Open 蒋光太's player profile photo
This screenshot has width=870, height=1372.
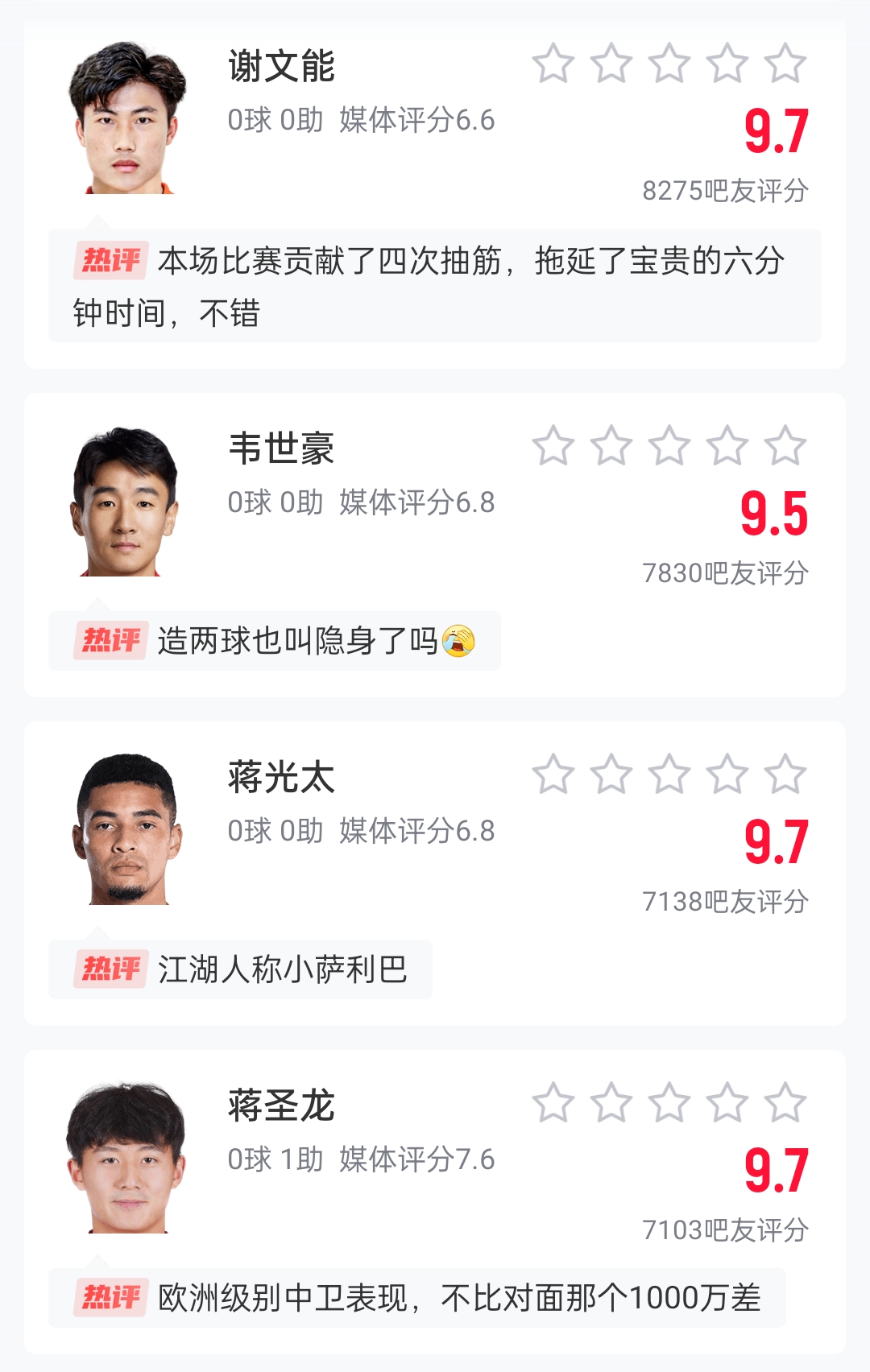point(126,829)
